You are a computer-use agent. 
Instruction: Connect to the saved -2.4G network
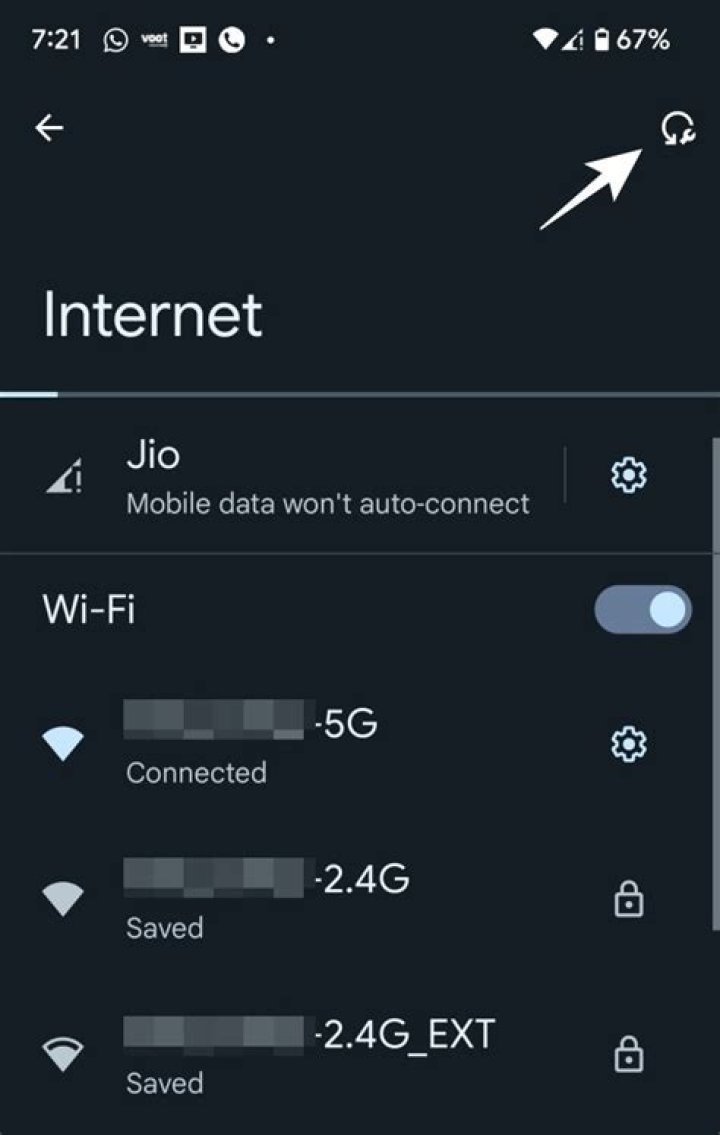click(300, 900)
